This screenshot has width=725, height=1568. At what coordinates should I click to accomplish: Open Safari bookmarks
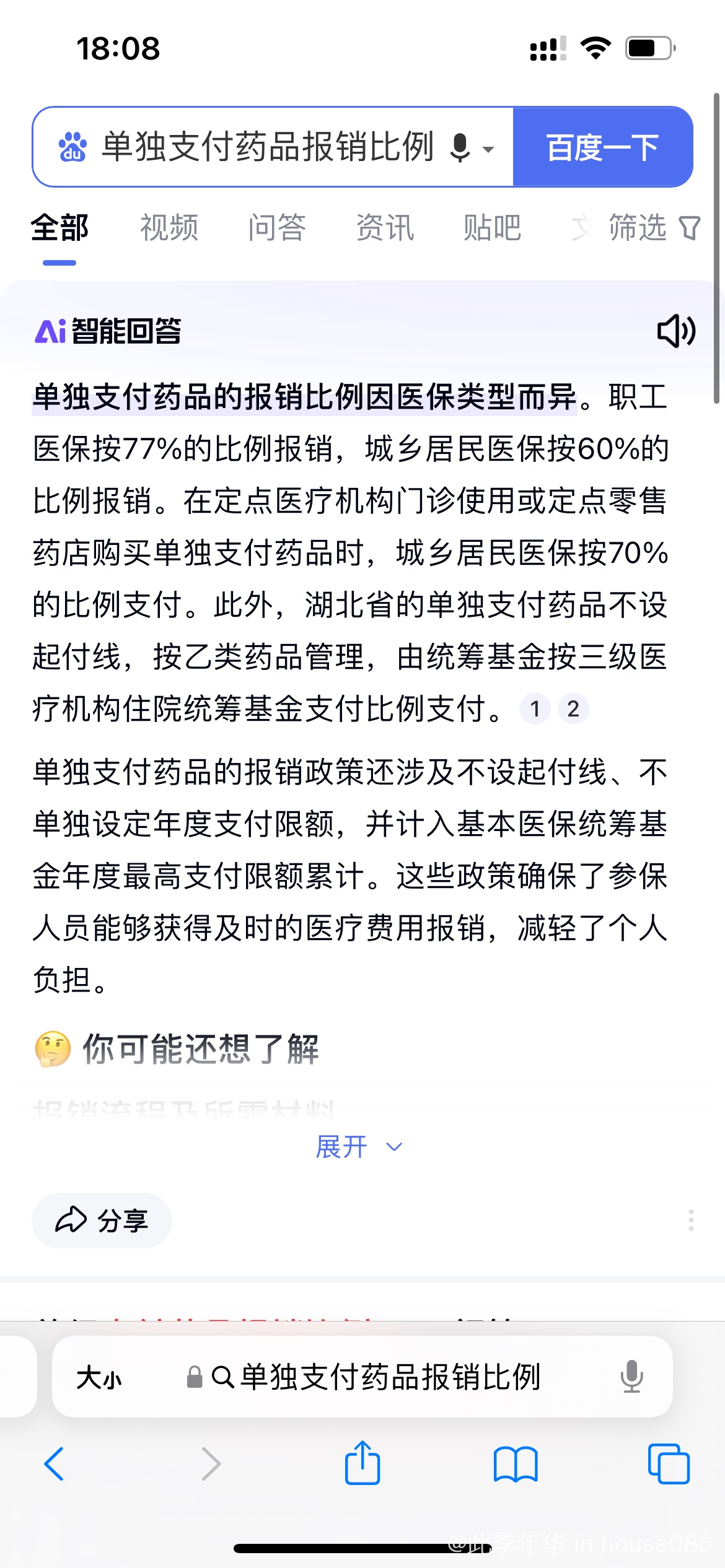pyautogui.click(x=516, y=1465)
